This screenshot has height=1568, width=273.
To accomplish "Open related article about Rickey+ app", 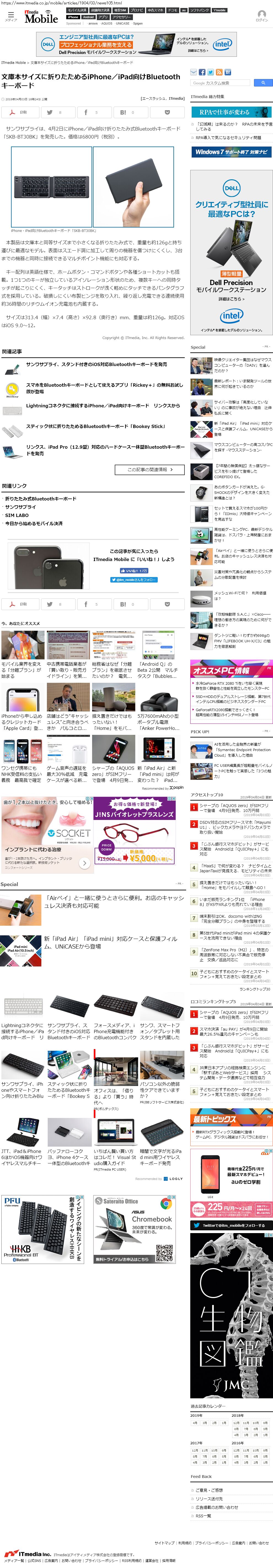I will (104, 388).
